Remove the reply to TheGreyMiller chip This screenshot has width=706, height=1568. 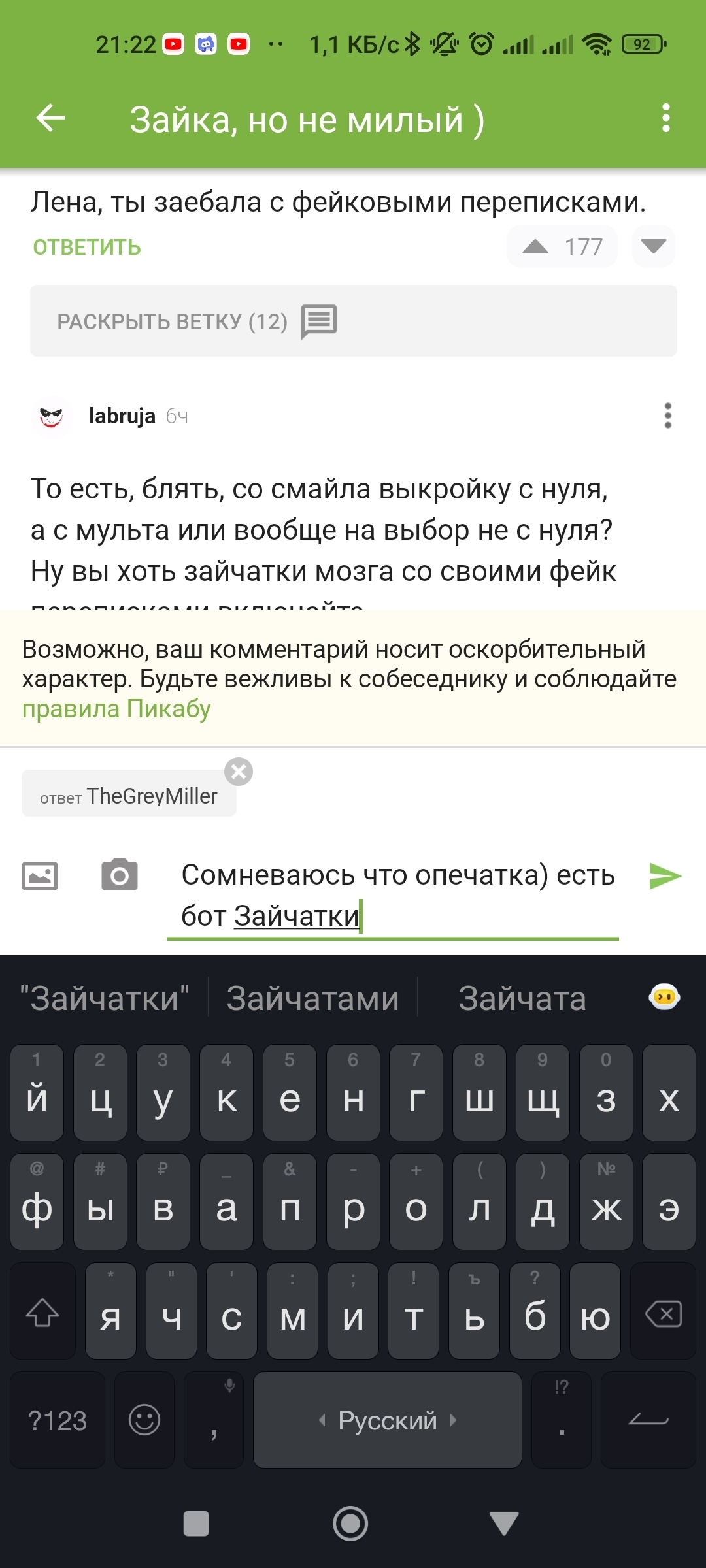pos(239,772)
